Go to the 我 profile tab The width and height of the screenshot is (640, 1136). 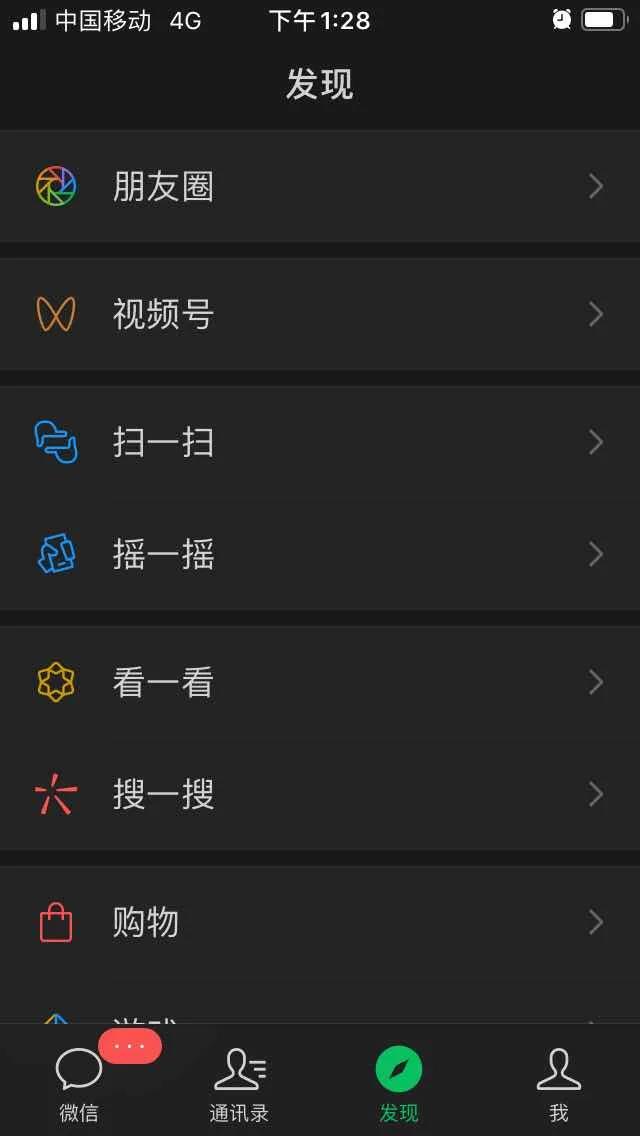559,1082
